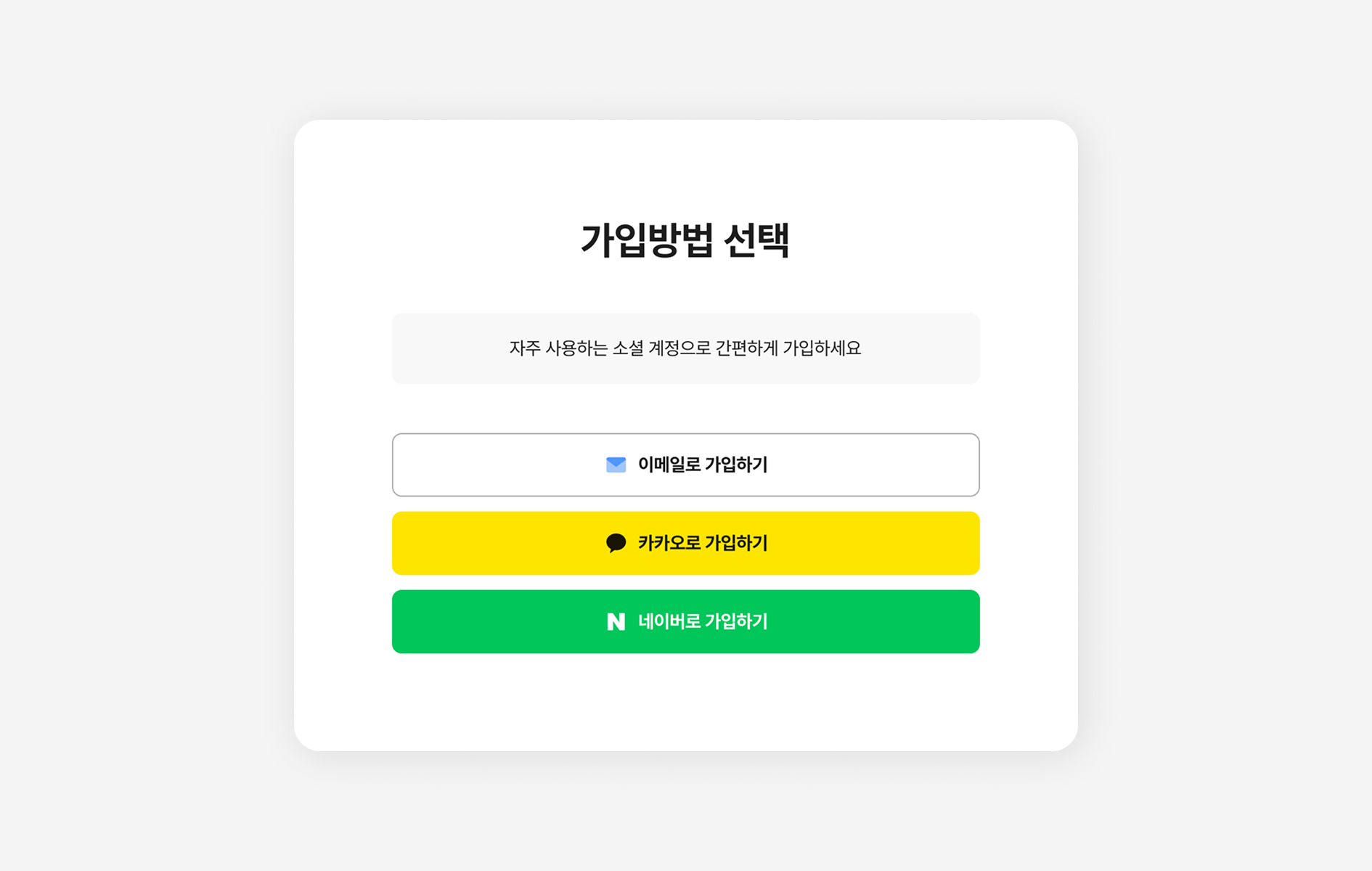
Task: Select the green 네이버로 가입하기 button
Action: point(685,621)
